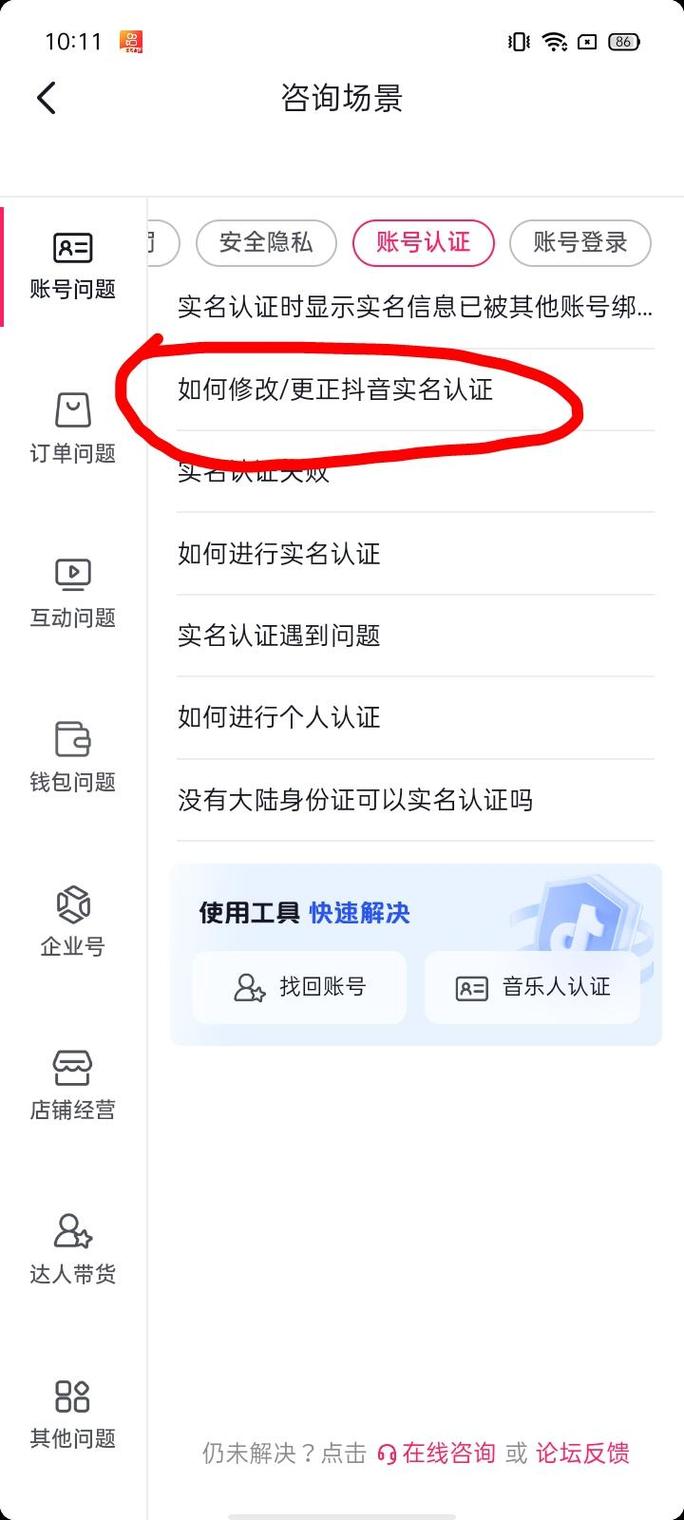The width and height of the screenshot is (684, 1520).
Task: View 实名认证遇到问题 help article
Action: pos(280,635)
